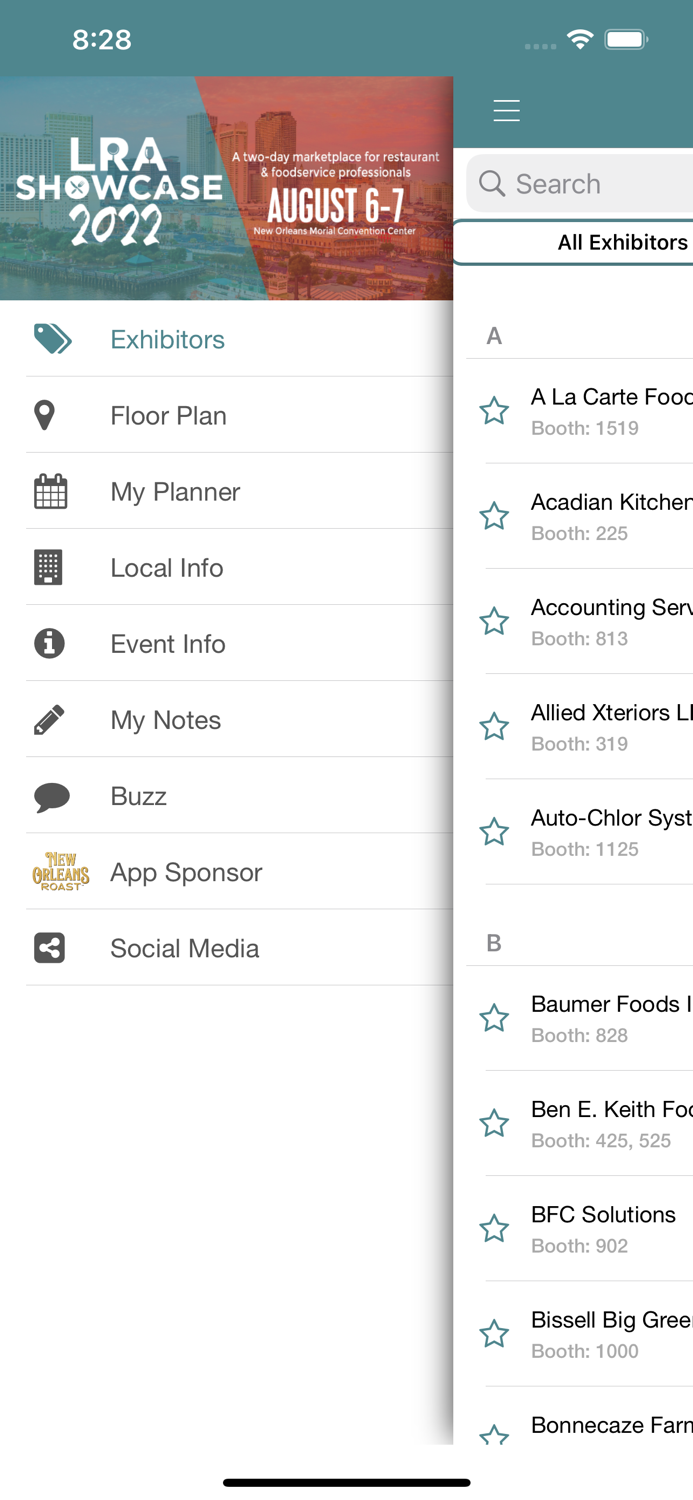This screenshot has width=693, height=1500.
Task: Favorite the Auto-Chlor exhibitor star
Action: tap(494, 832)
